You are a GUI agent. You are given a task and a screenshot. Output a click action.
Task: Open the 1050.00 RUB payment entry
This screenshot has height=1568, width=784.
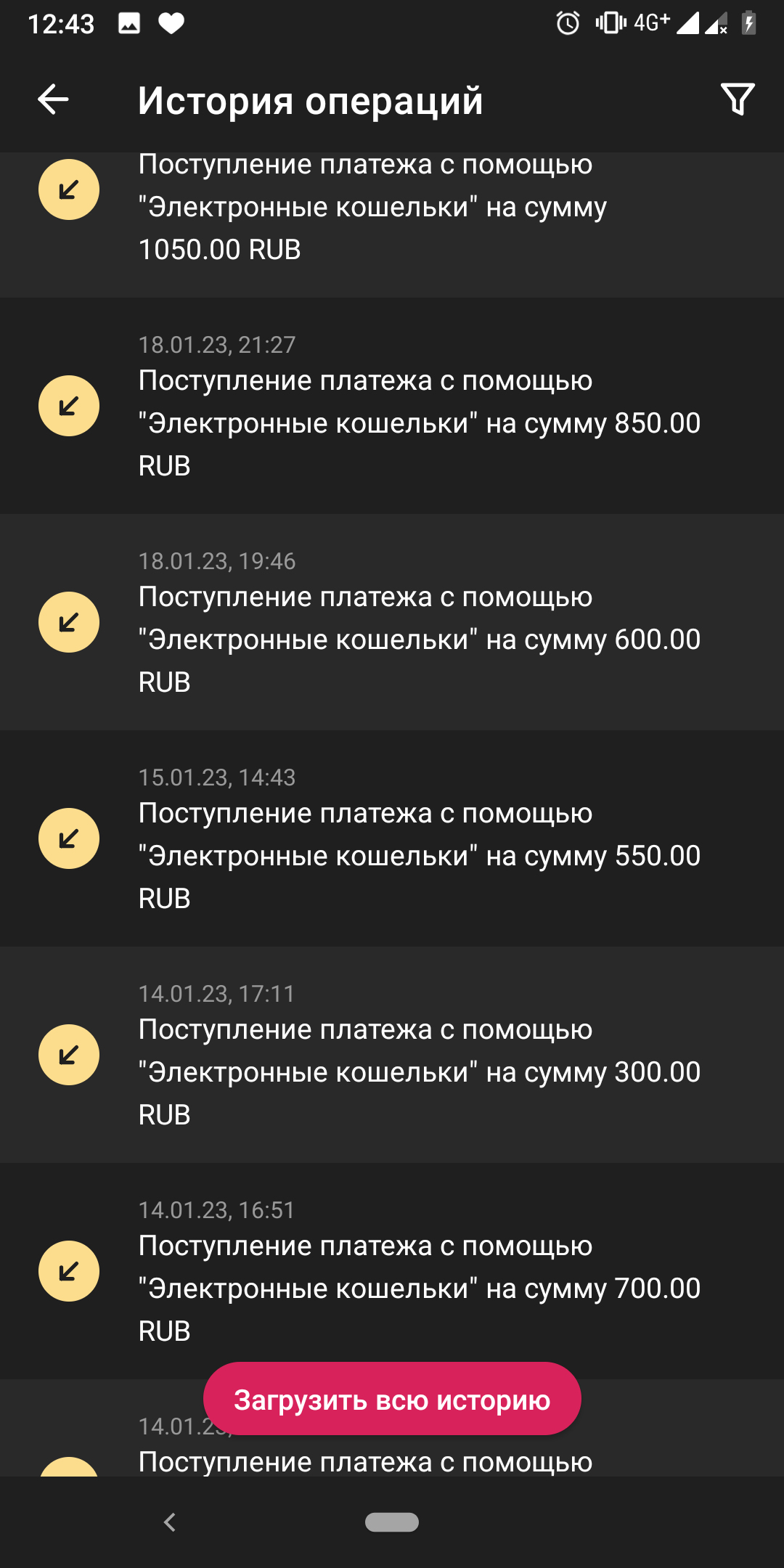pyautogui.click(x=392, y=225)
